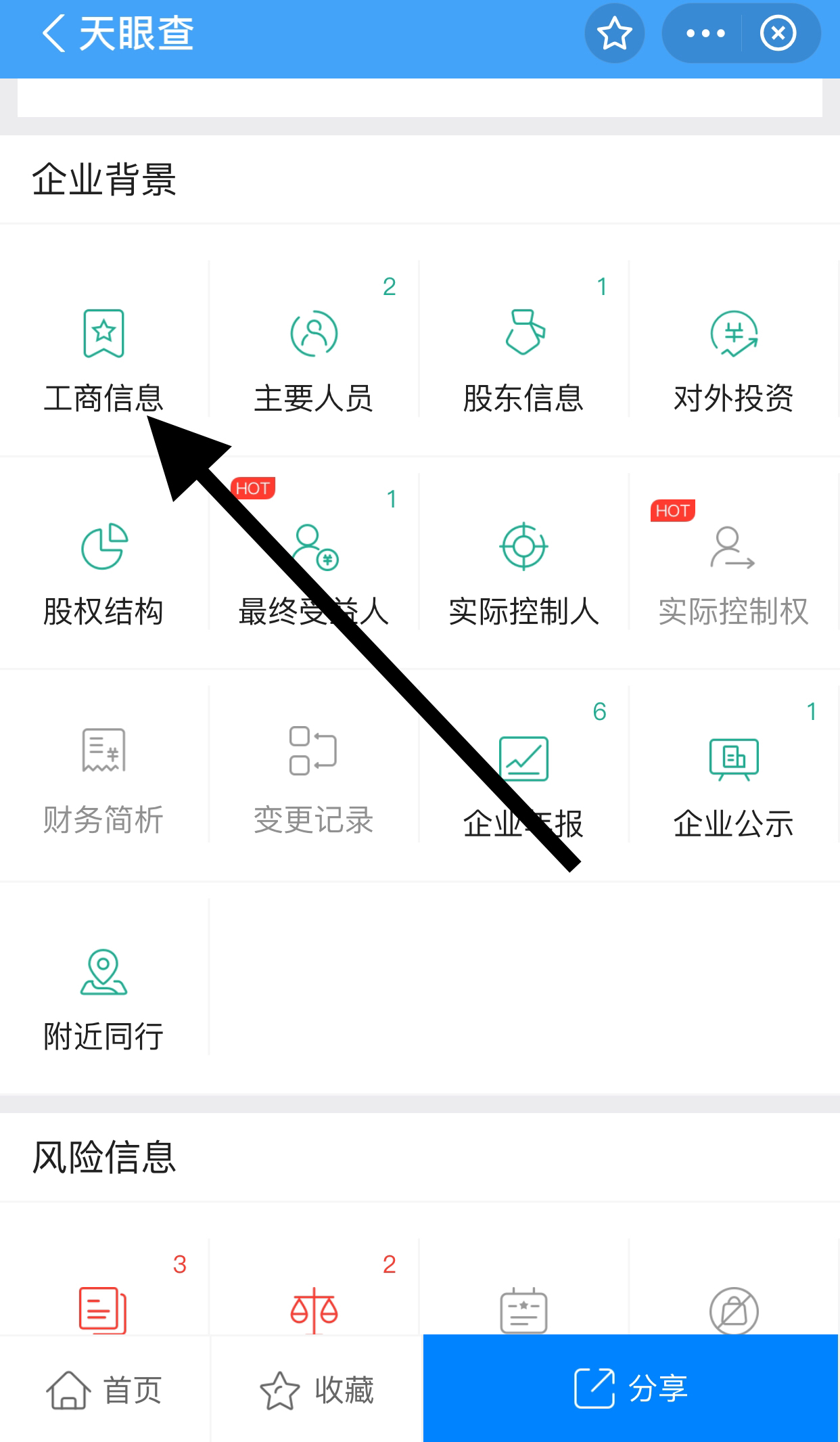Image resolution: width=840 pixels, height=1442 pixels.
Task: Tap the 实际控制权 control rights icon
Action: (x=732, y=575)
